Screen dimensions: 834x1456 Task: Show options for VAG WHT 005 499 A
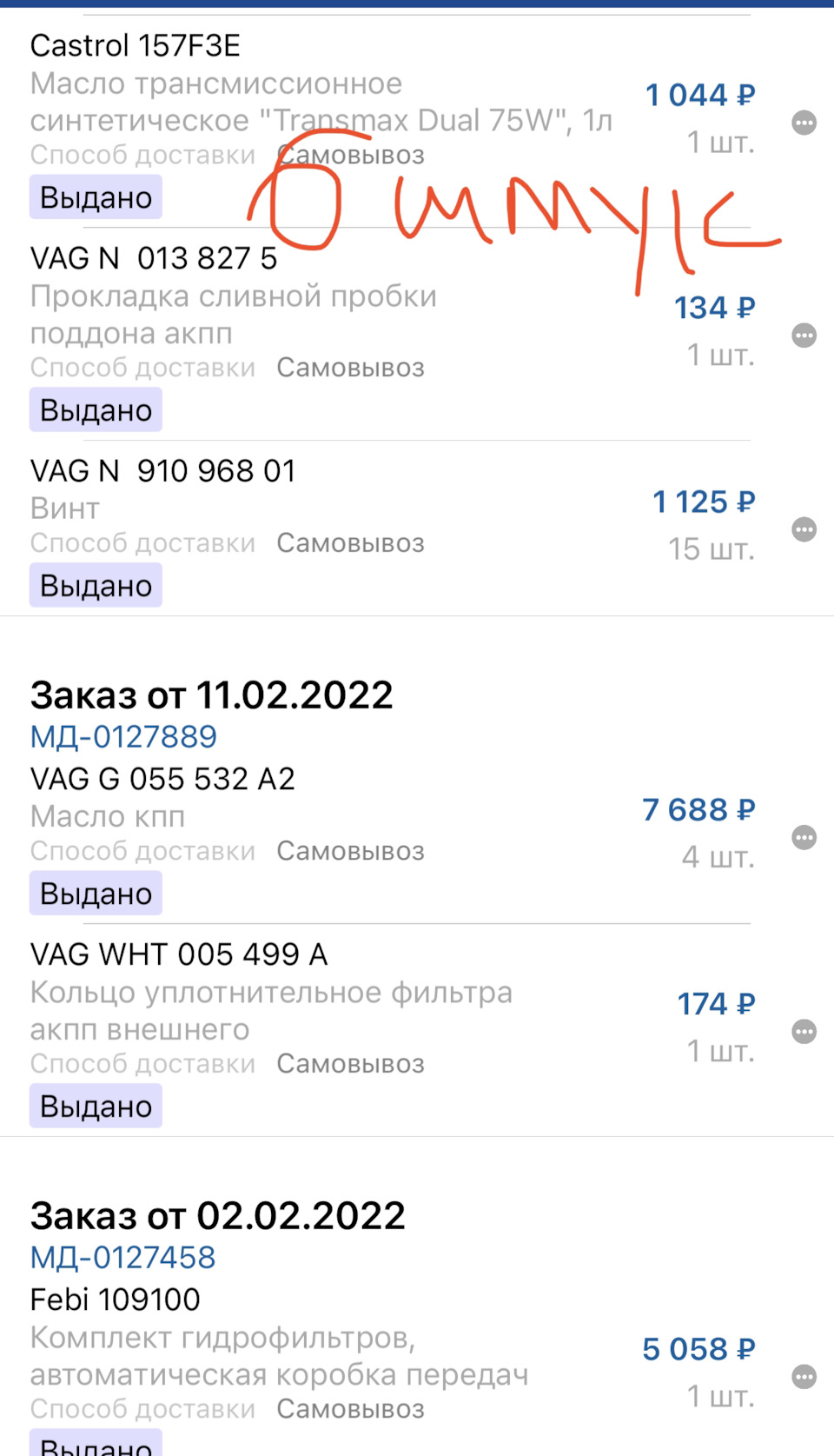tap(804, 1032)
